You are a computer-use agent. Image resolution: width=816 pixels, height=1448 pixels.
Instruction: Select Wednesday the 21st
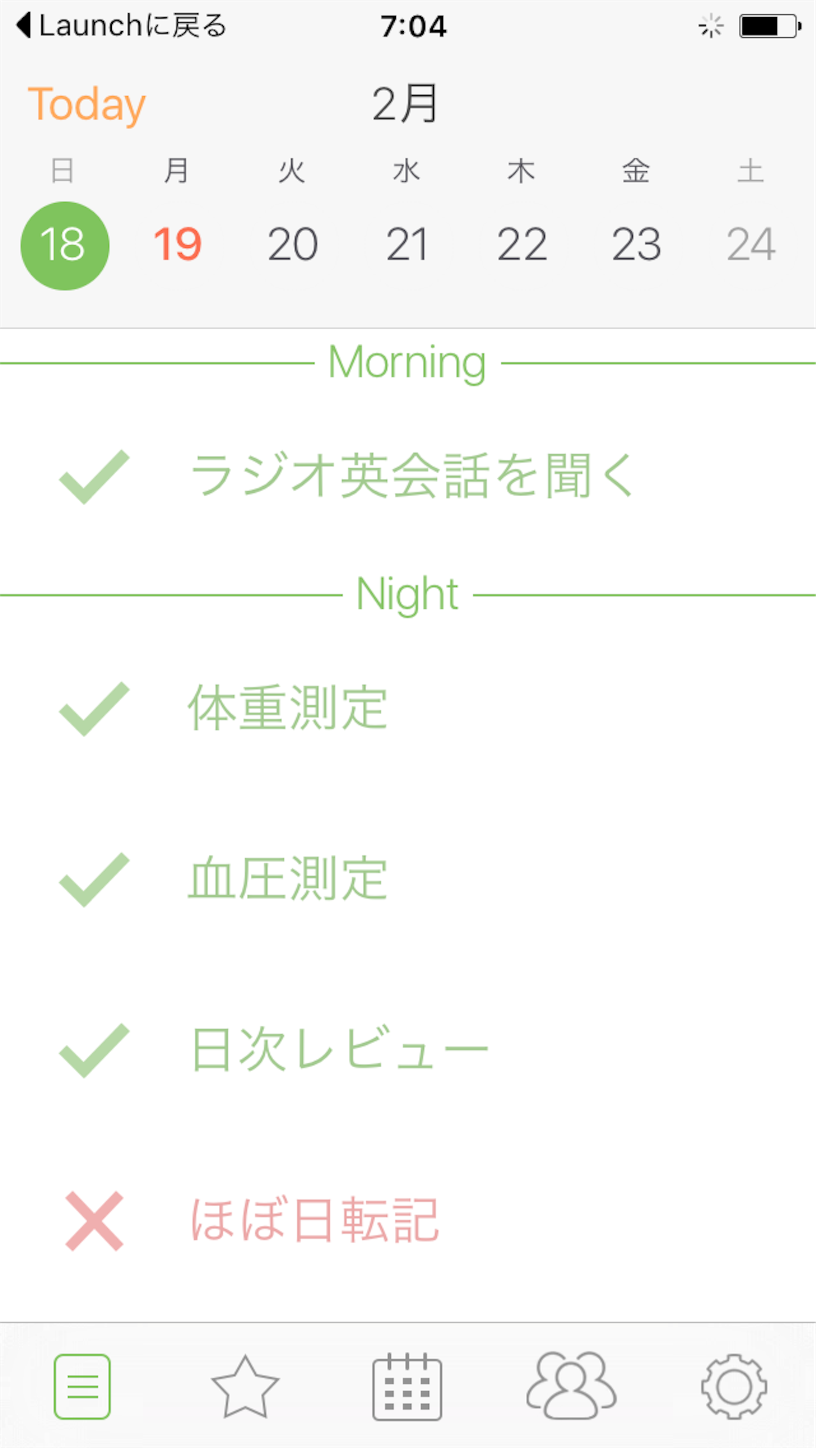click(407, 245)
